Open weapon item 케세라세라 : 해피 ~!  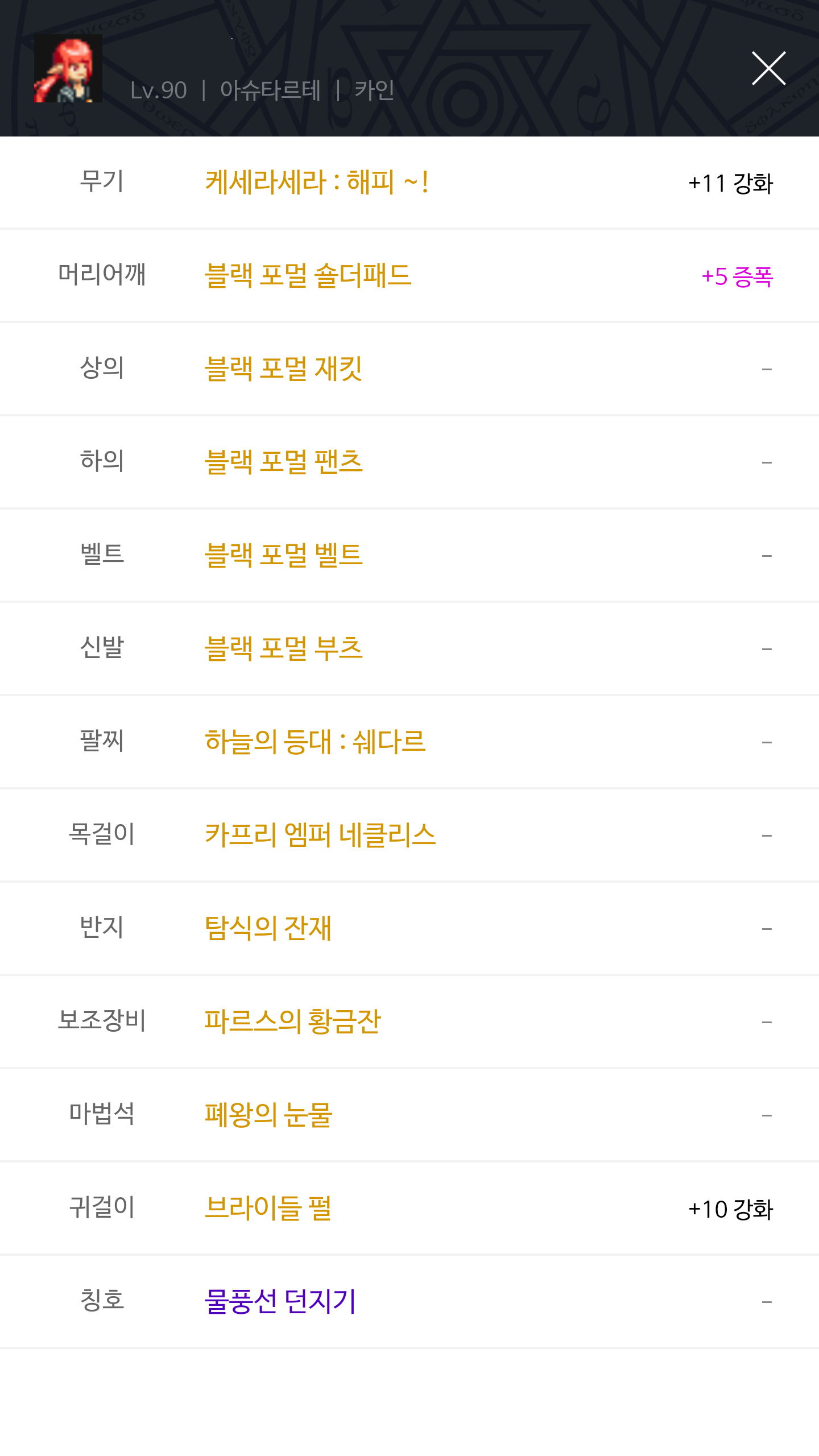[316, 183]
